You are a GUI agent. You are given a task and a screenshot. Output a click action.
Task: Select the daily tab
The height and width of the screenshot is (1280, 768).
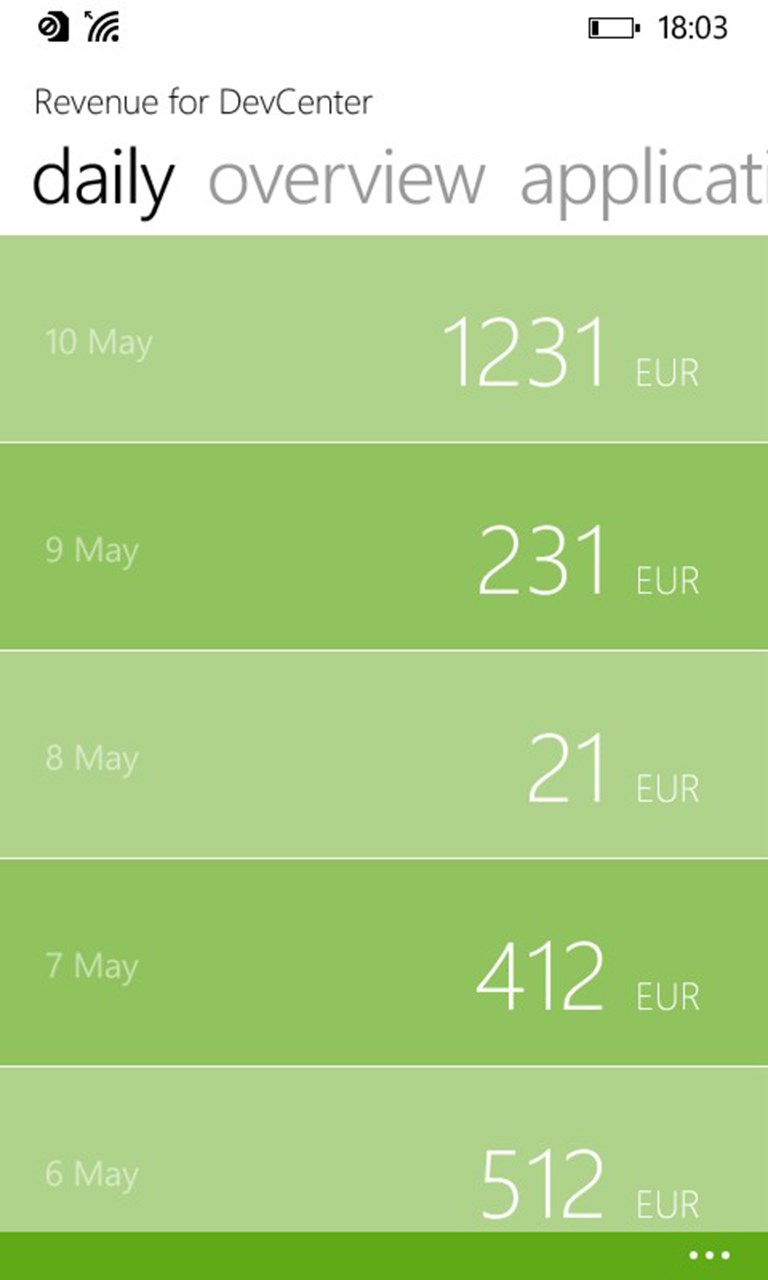coord(103,180)
